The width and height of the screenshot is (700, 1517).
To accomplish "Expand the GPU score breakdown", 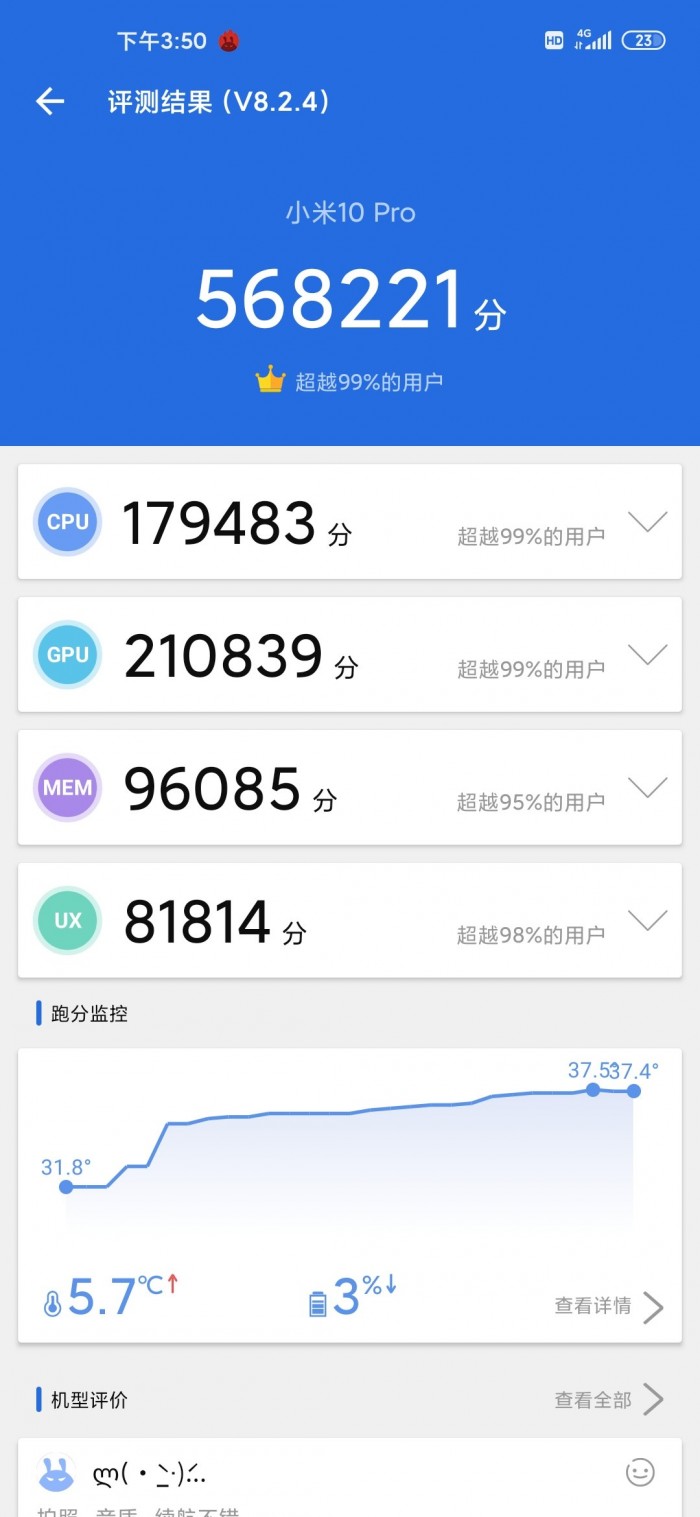I will [647, 655].
